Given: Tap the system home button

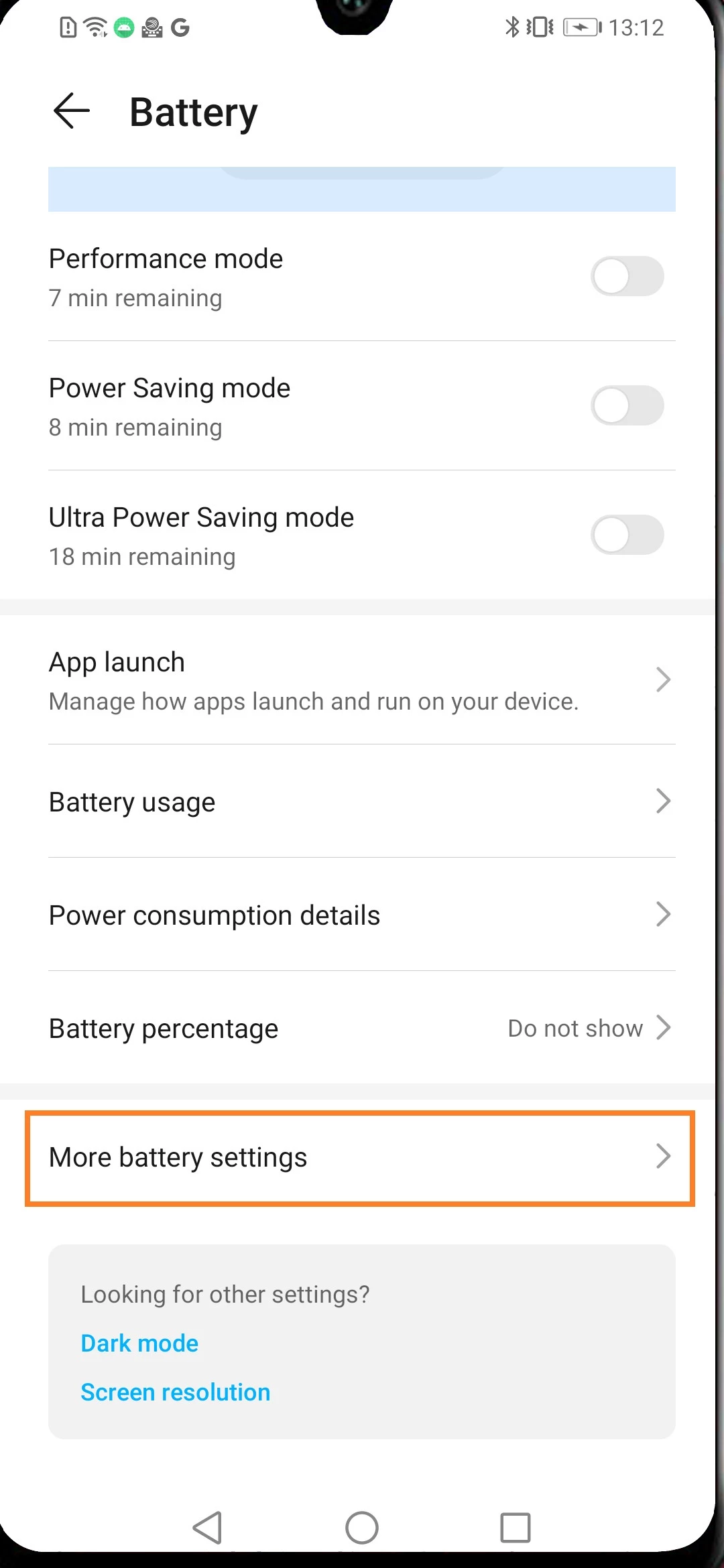Looking at the screenshot, I should [362, 1528].
